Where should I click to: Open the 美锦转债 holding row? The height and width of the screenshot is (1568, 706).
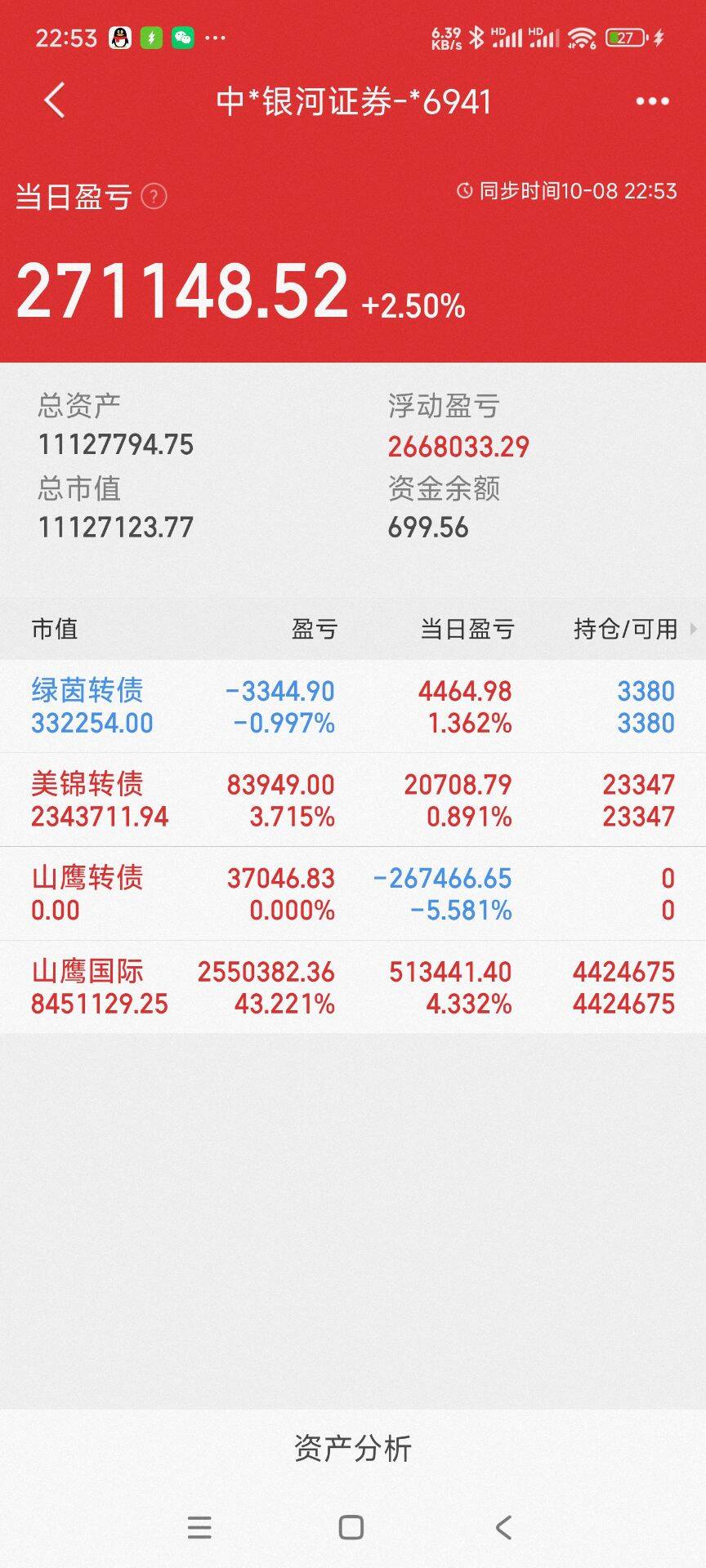tap(353, 800)
